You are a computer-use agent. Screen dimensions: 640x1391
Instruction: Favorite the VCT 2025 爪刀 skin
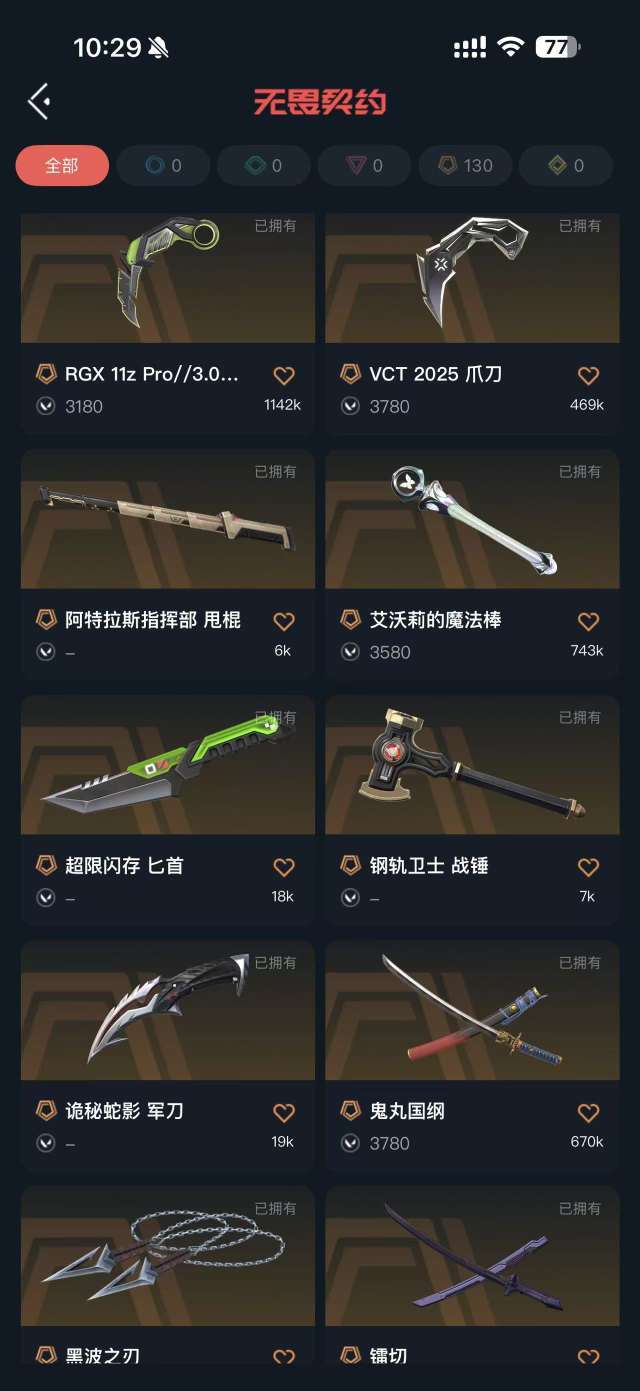point(589,375)
